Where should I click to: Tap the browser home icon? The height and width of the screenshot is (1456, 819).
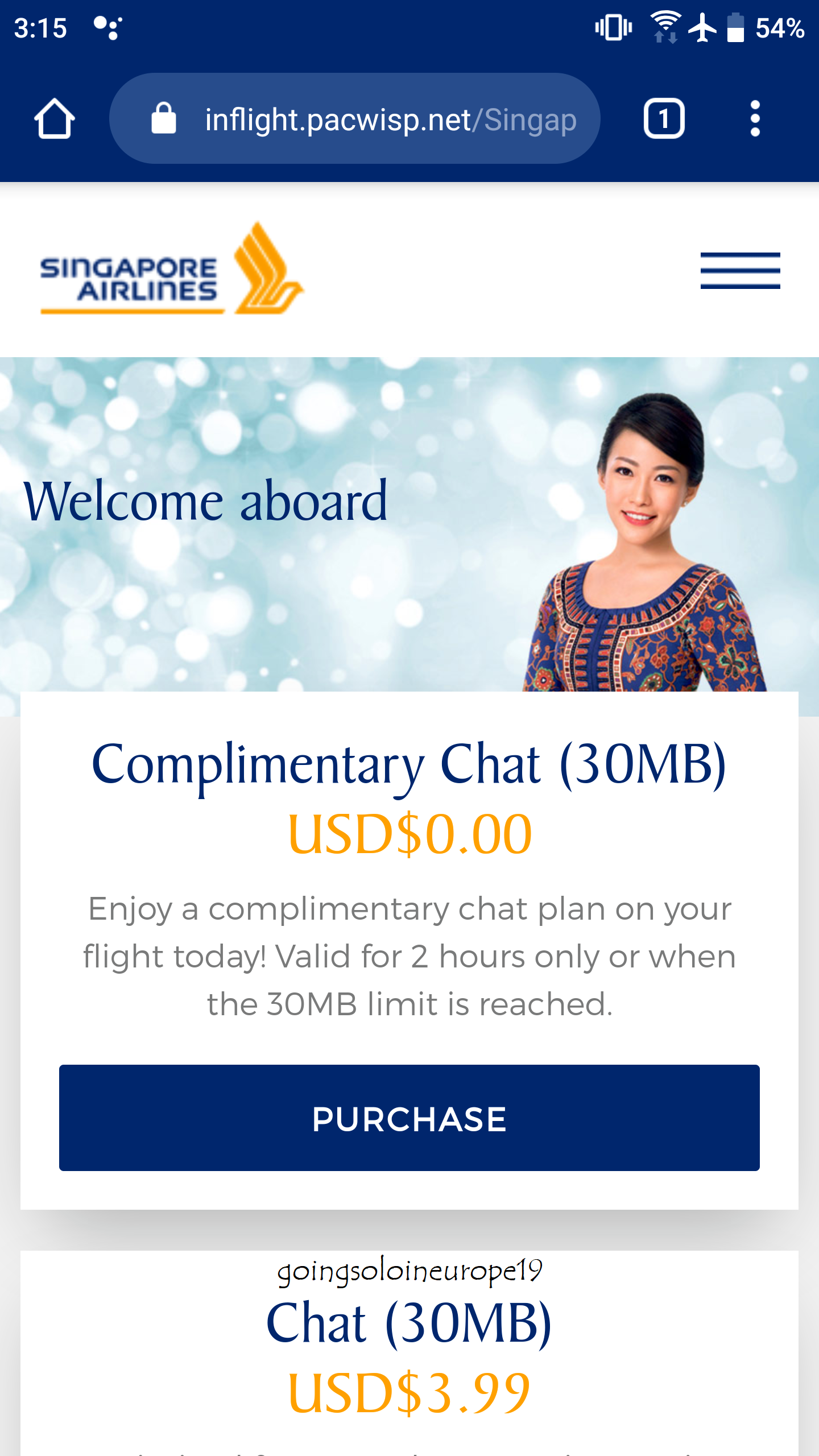pos(54,118)
